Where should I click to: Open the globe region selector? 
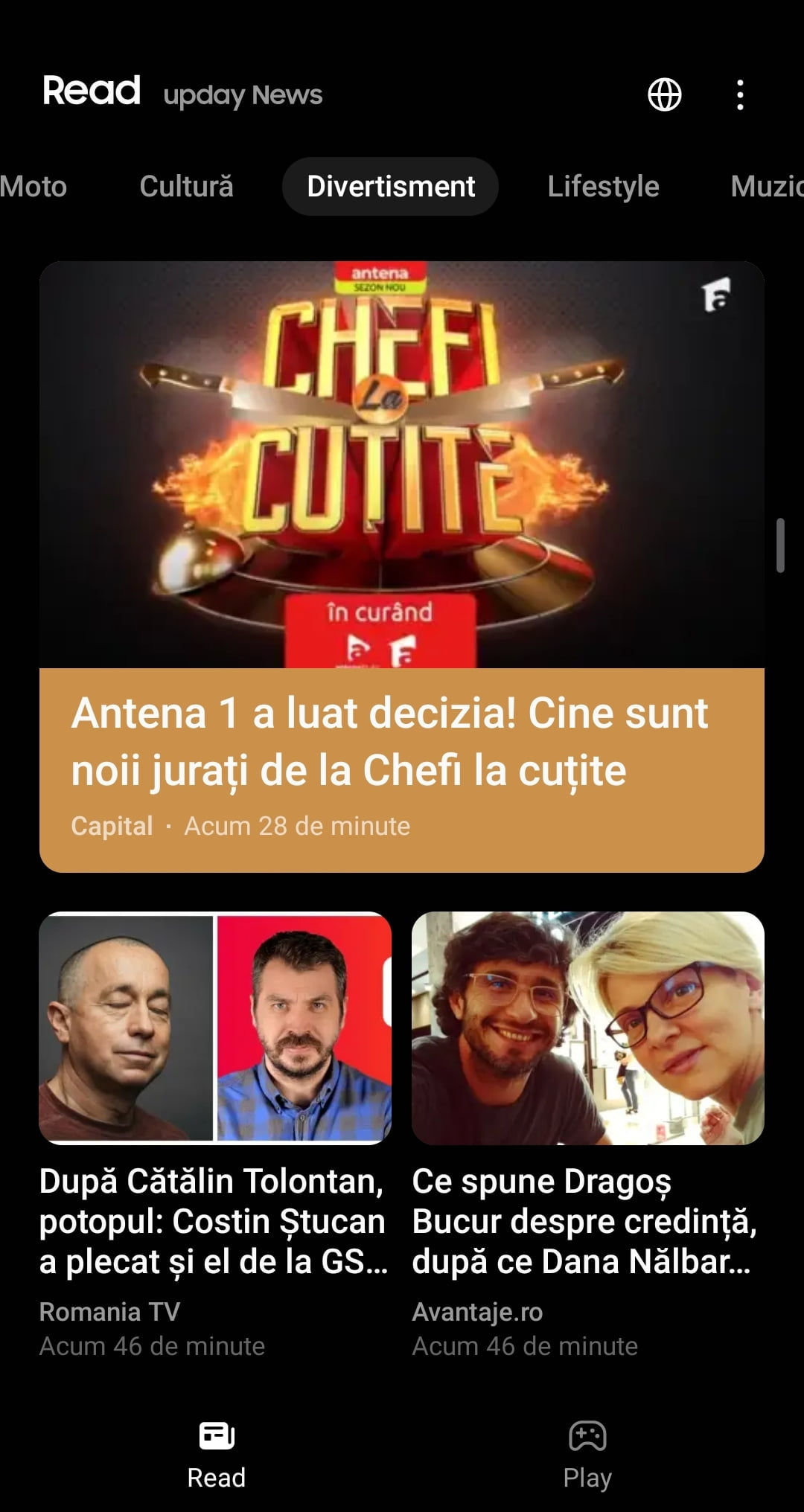(664, 95)
